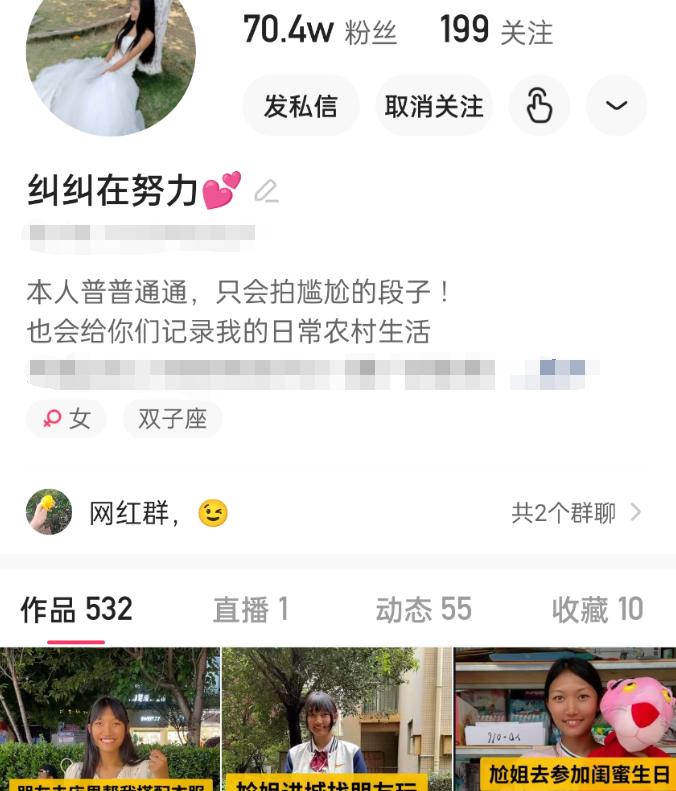Open the video about 尬姐进城找朋友玩
Viewport: 676px width, 791px height.
[337, 720]
